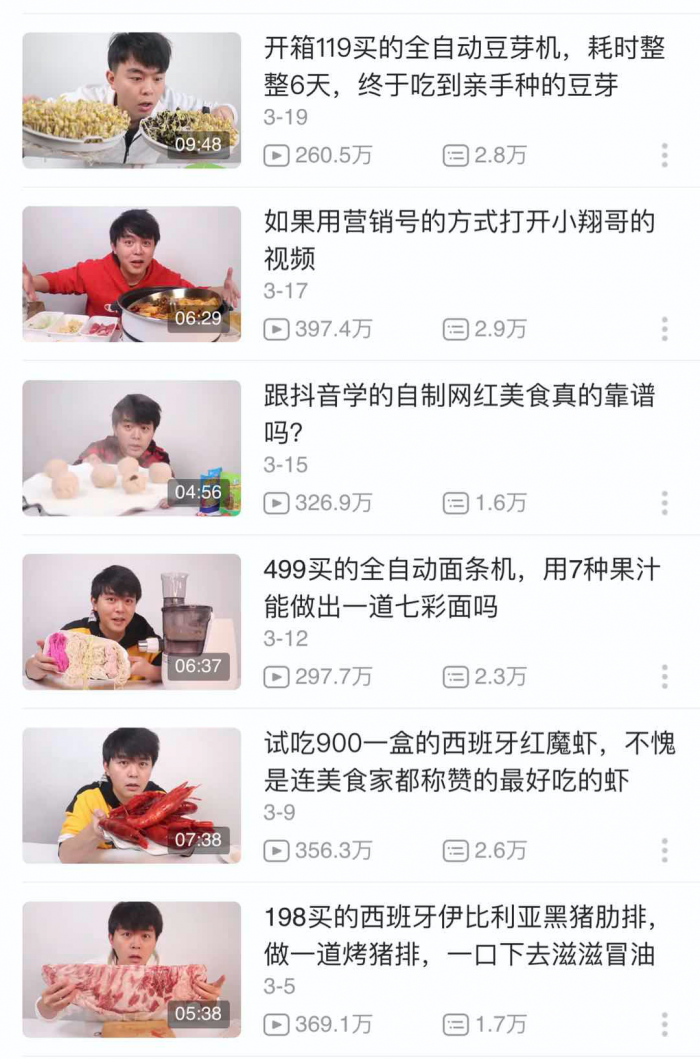Open the three-dot menu for 红魔虾 video
Viewport: 700px width, 1059px height.
point(664,851)
